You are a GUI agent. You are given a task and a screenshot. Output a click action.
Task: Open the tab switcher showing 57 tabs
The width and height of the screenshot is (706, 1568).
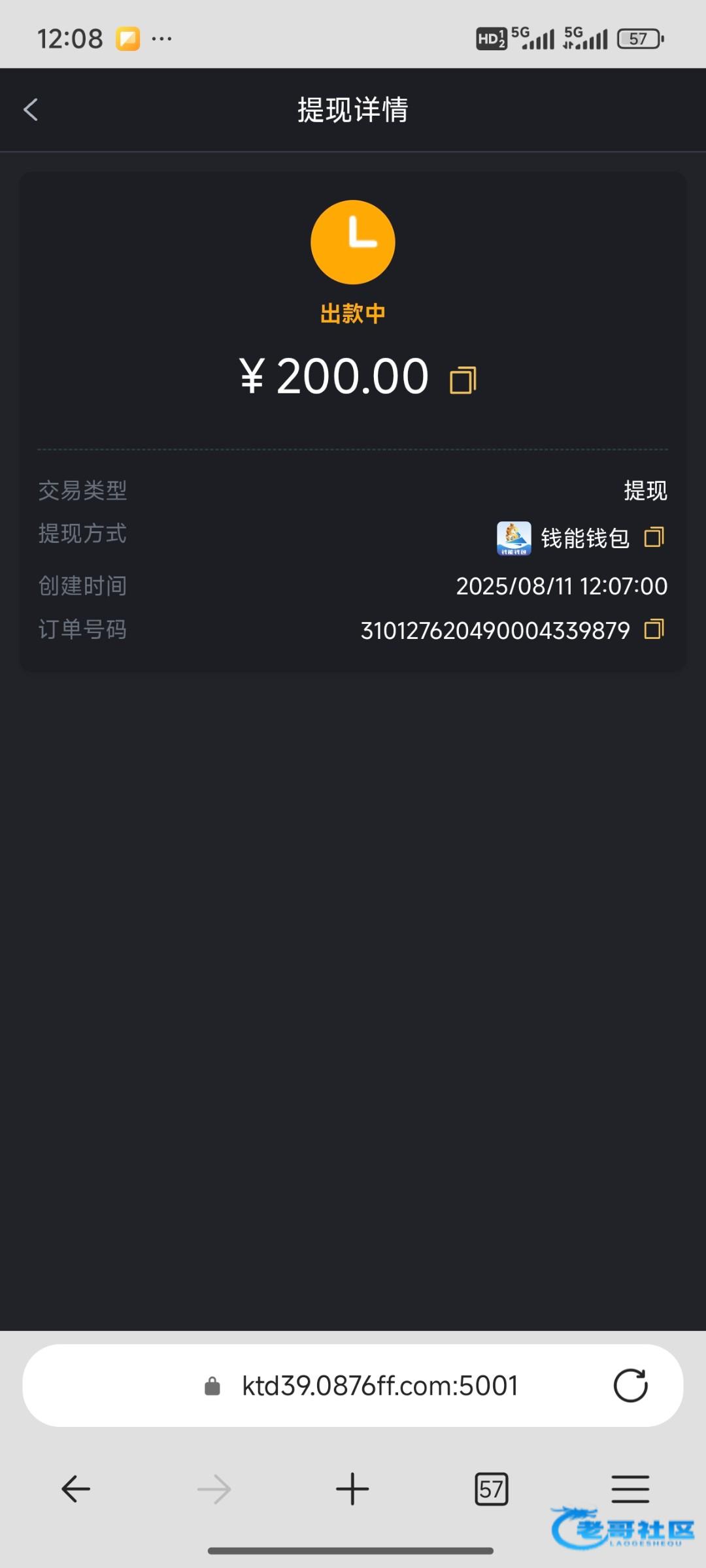pos(491,1489)
